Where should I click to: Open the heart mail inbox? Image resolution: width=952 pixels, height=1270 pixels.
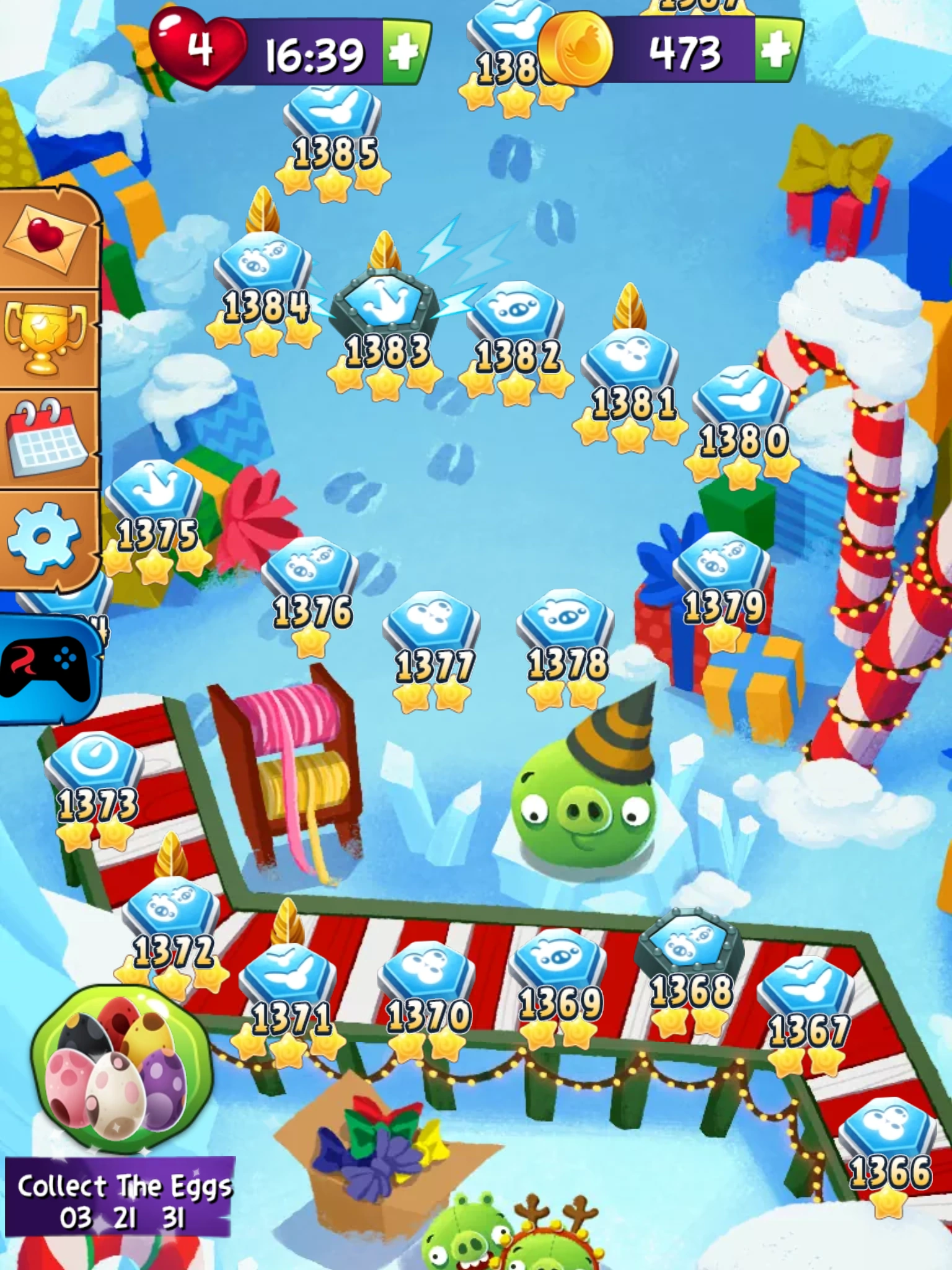coord(45,238)
